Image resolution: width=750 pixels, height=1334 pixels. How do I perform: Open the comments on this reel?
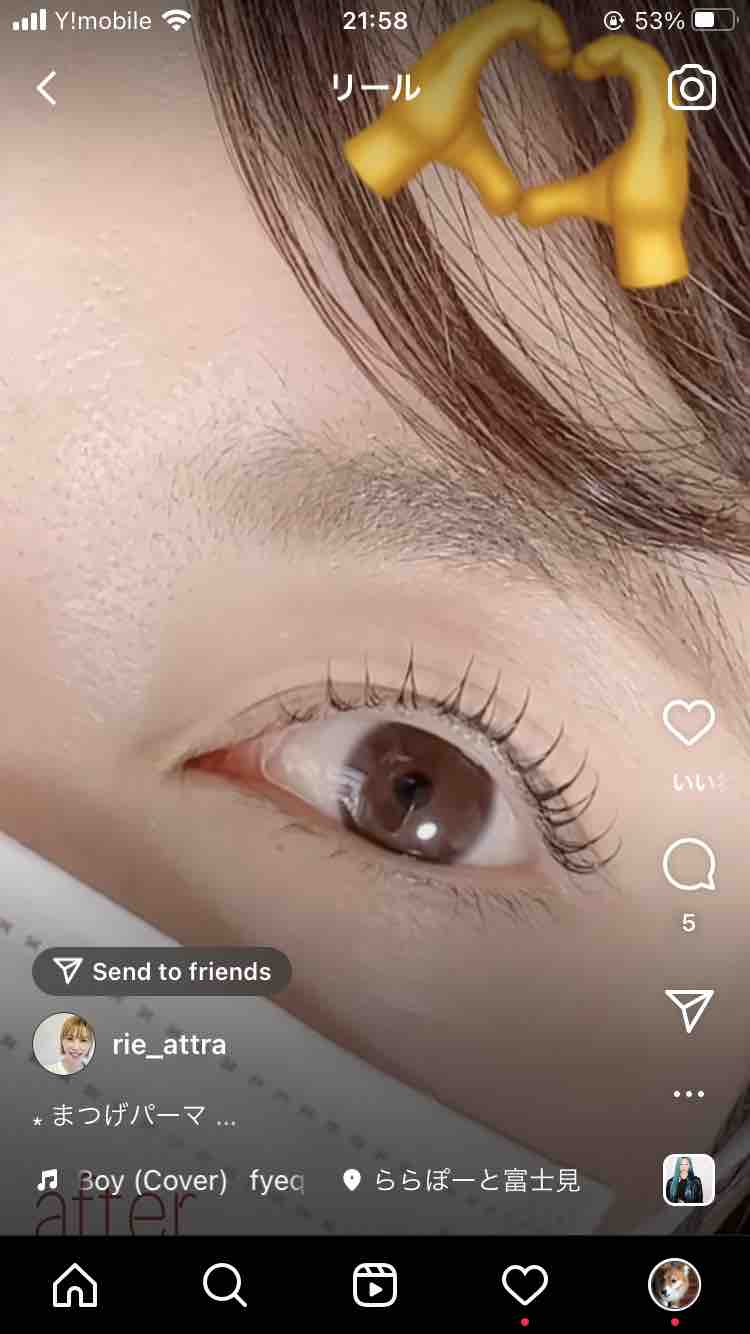689,866
